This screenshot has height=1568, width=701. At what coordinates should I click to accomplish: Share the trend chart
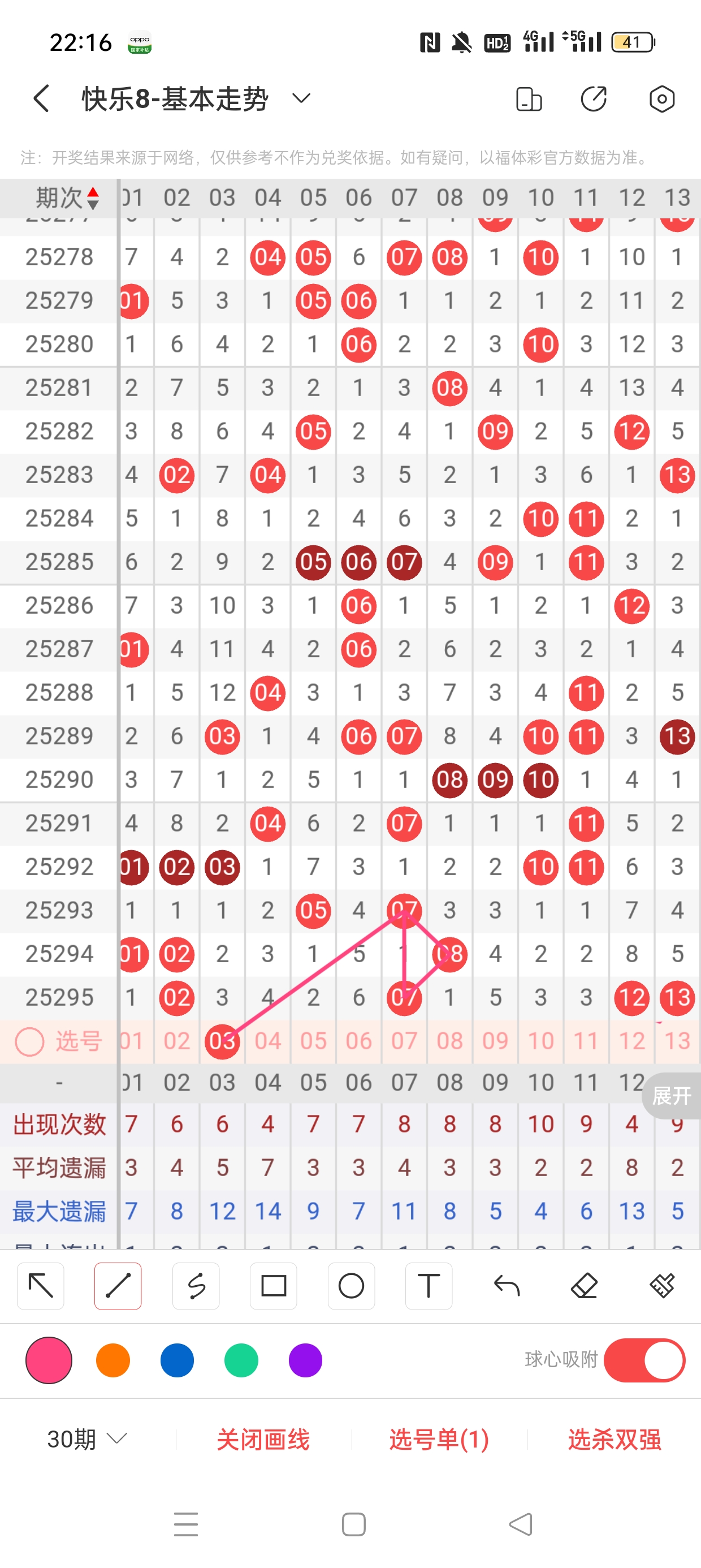(593, 98)
